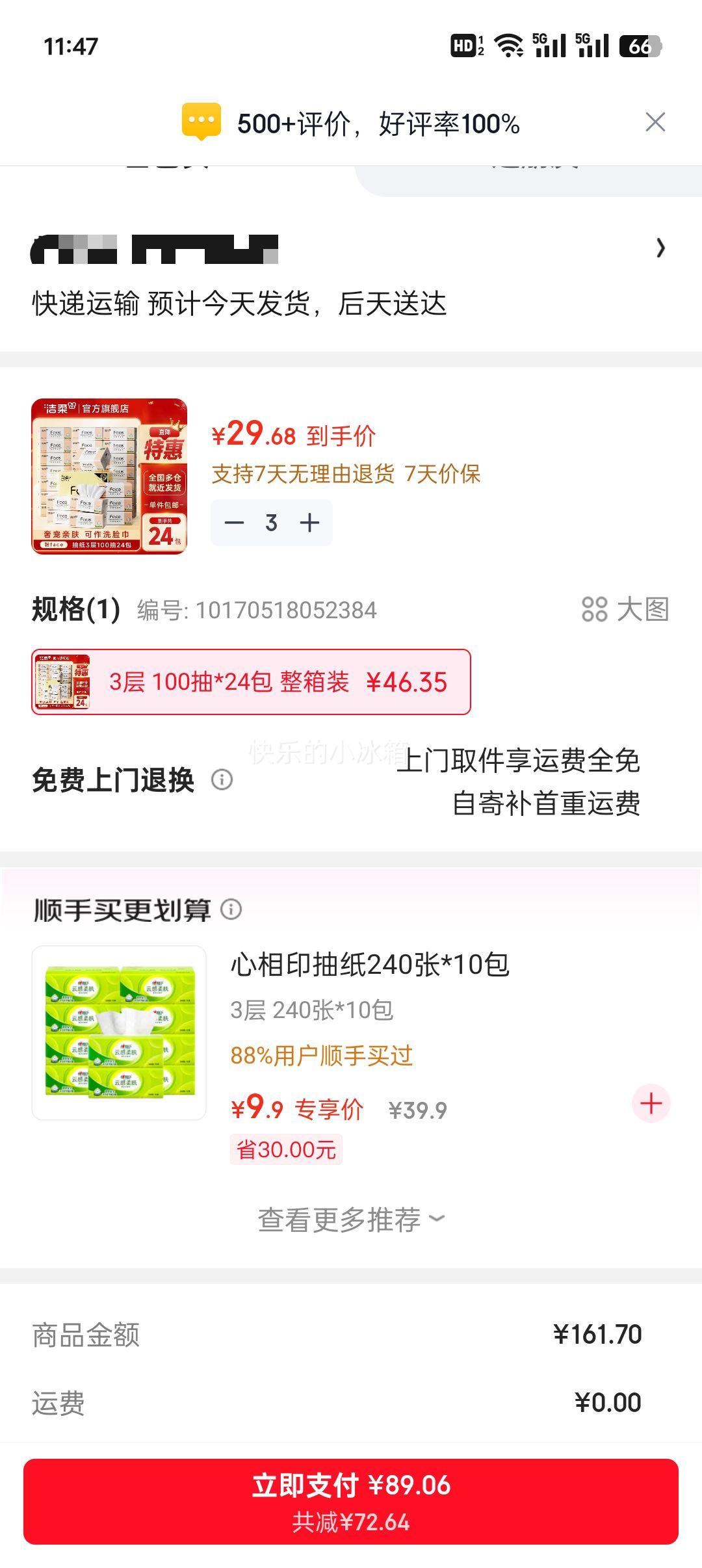Tap the yellow reviews chat bubble icon

point(201,121)
